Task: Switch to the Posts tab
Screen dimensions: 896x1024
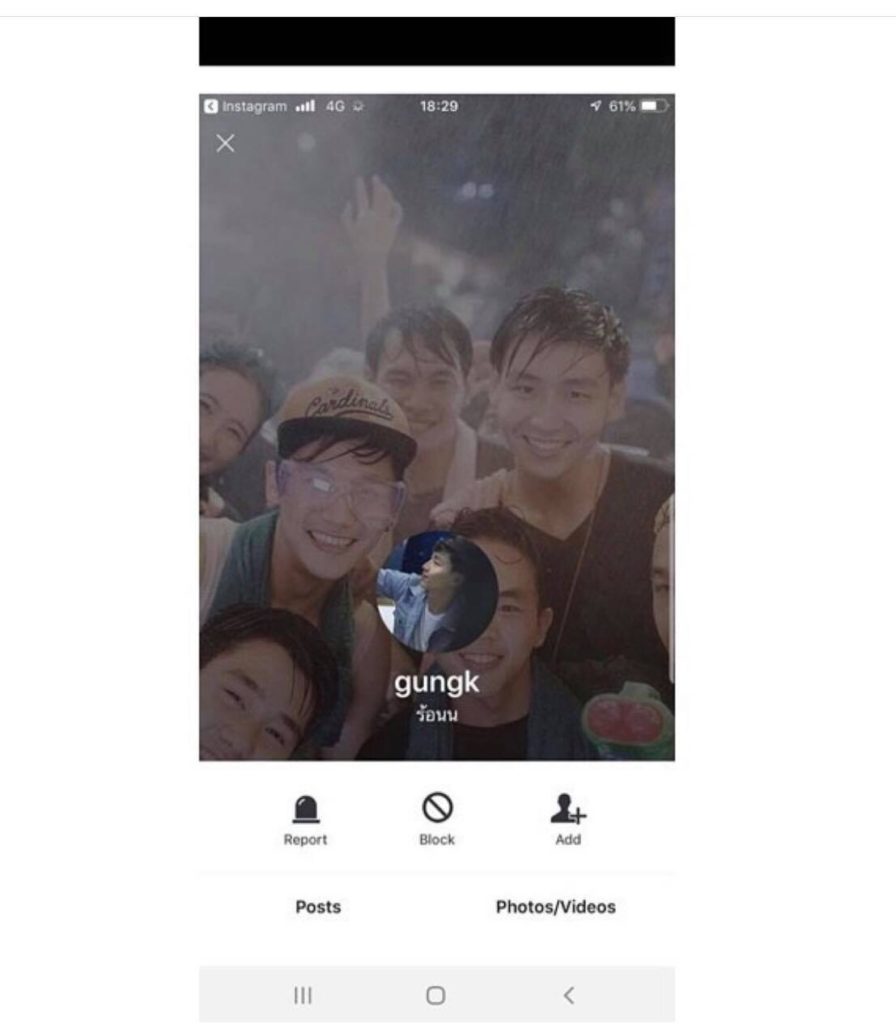Action: pyautogui.click(x=318, y=907)
